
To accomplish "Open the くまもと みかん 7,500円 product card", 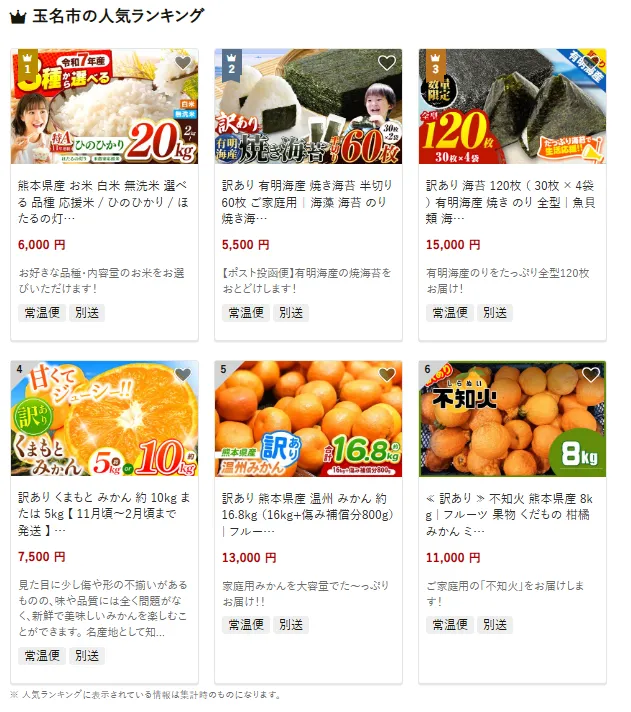I will pos(104,512).
